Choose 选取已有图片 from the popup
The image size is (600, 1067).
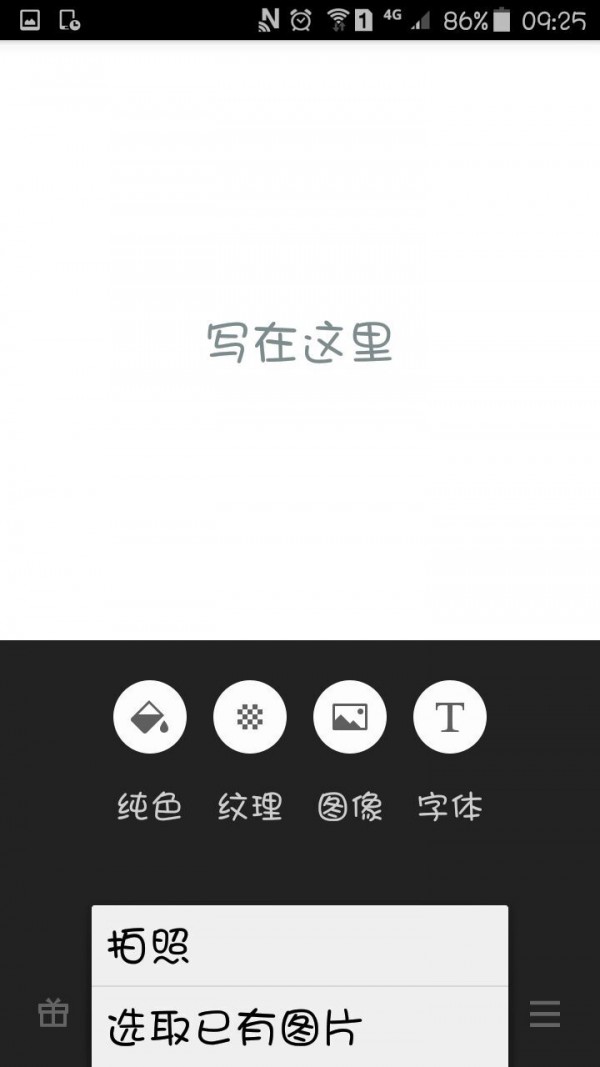[x=300, y=1027]
